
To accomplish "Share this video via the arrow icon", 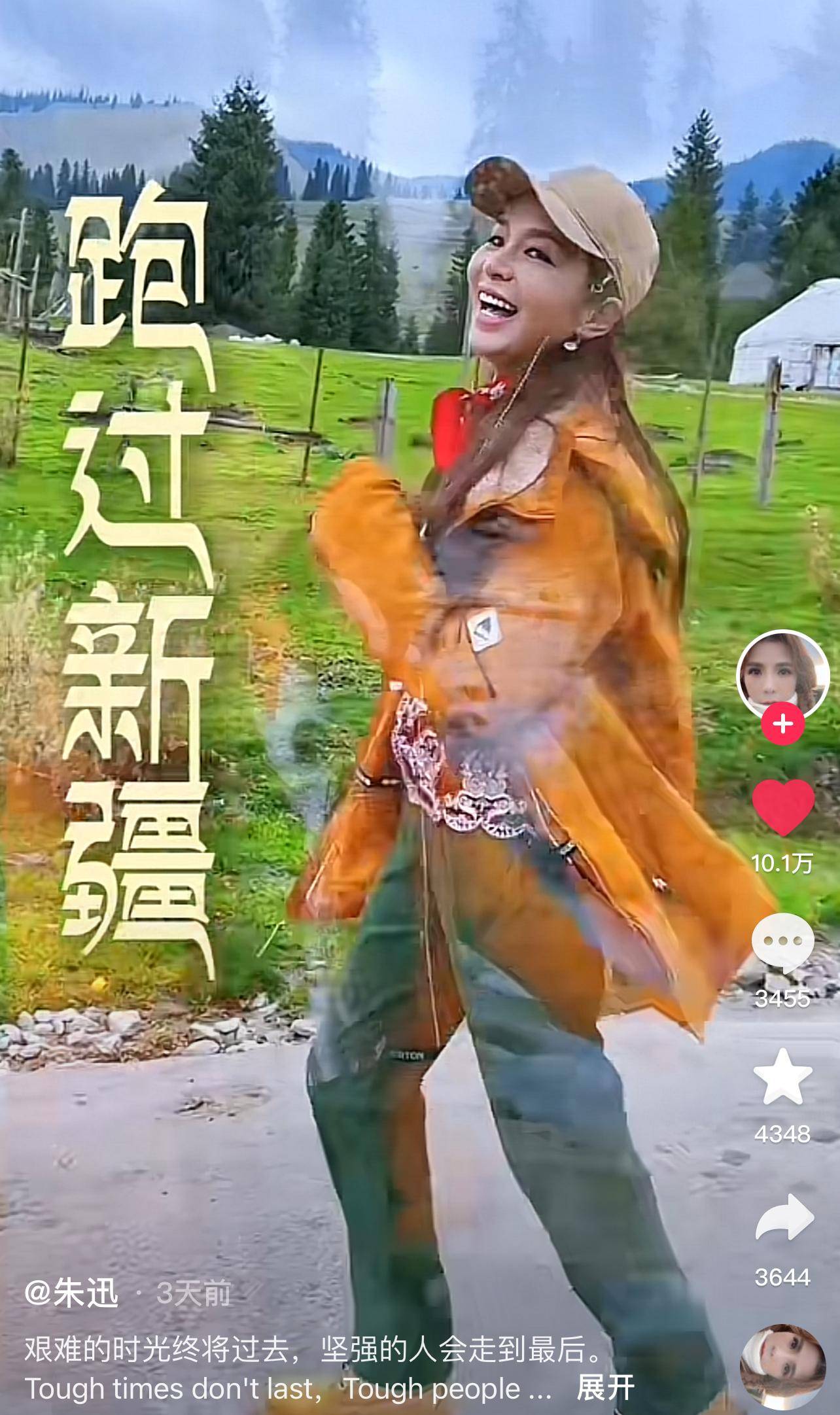I will [x=782, y=1218].
